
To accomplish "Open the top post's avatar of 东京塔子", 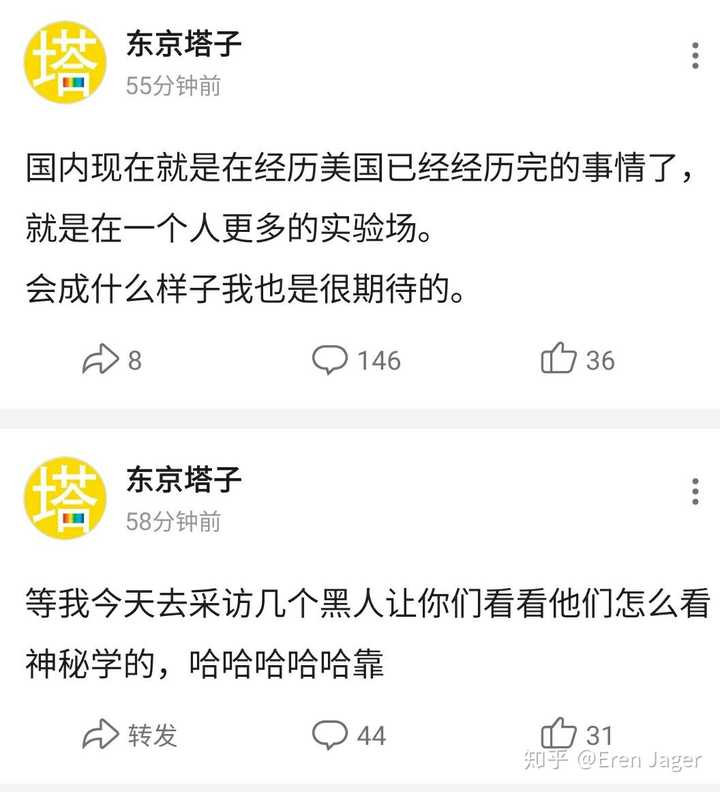I will 63,60.
